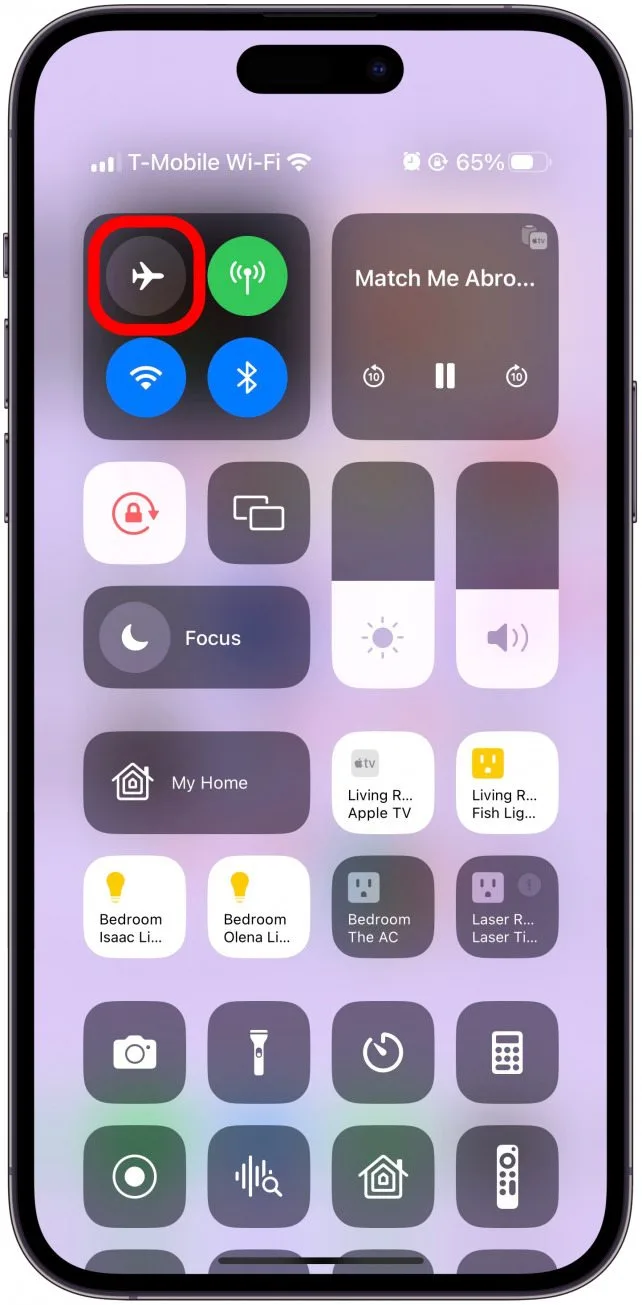Turn on Focus mode

tap(196, 637)
